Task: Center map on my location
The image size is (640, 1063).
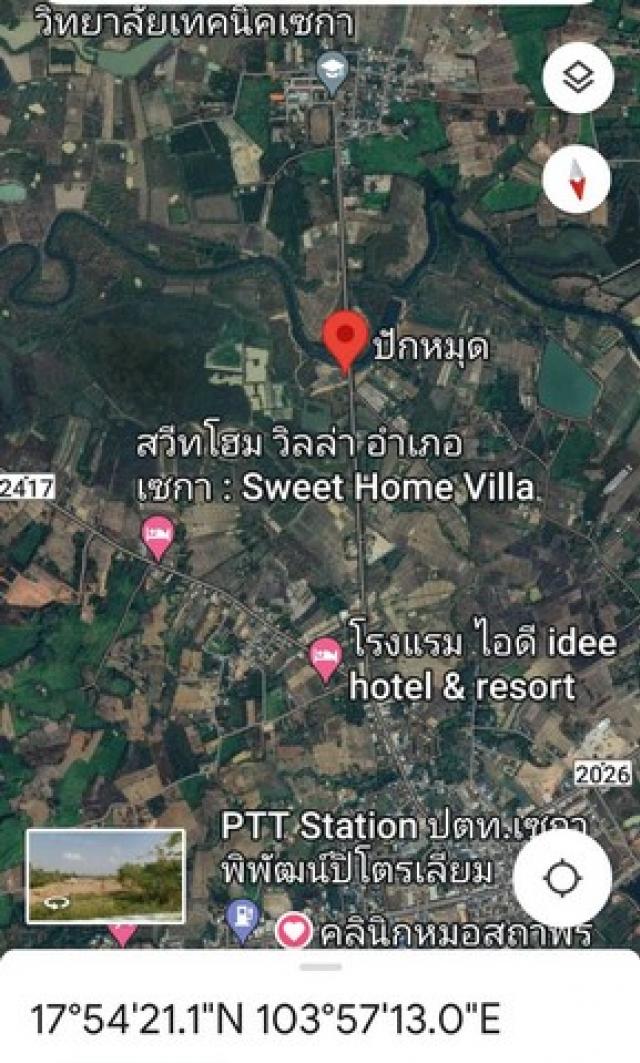Action: (x=562, y=878)
